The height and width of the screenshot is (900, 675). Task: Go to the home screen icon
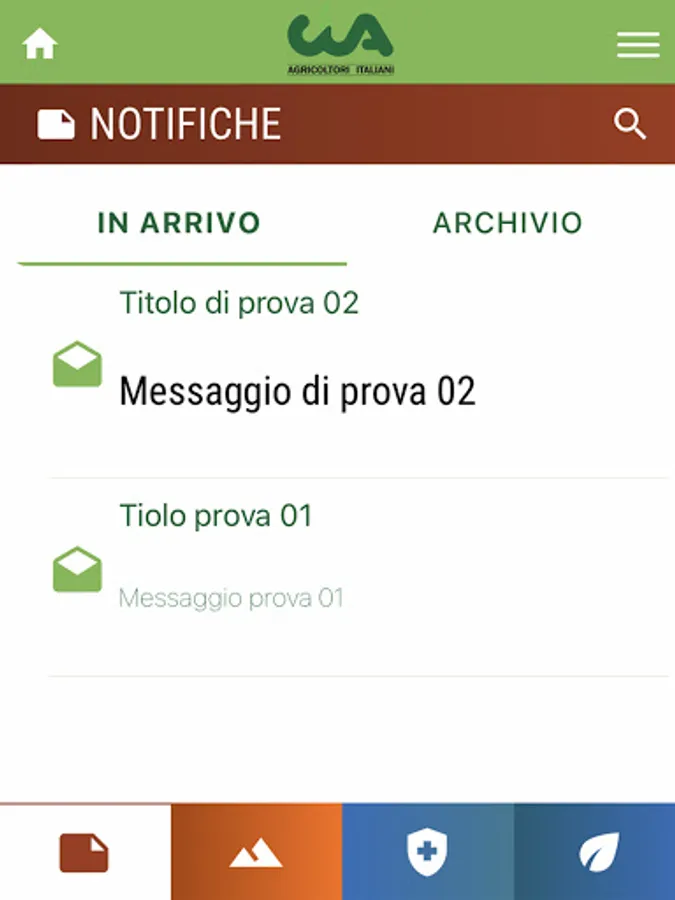[40, 44]
